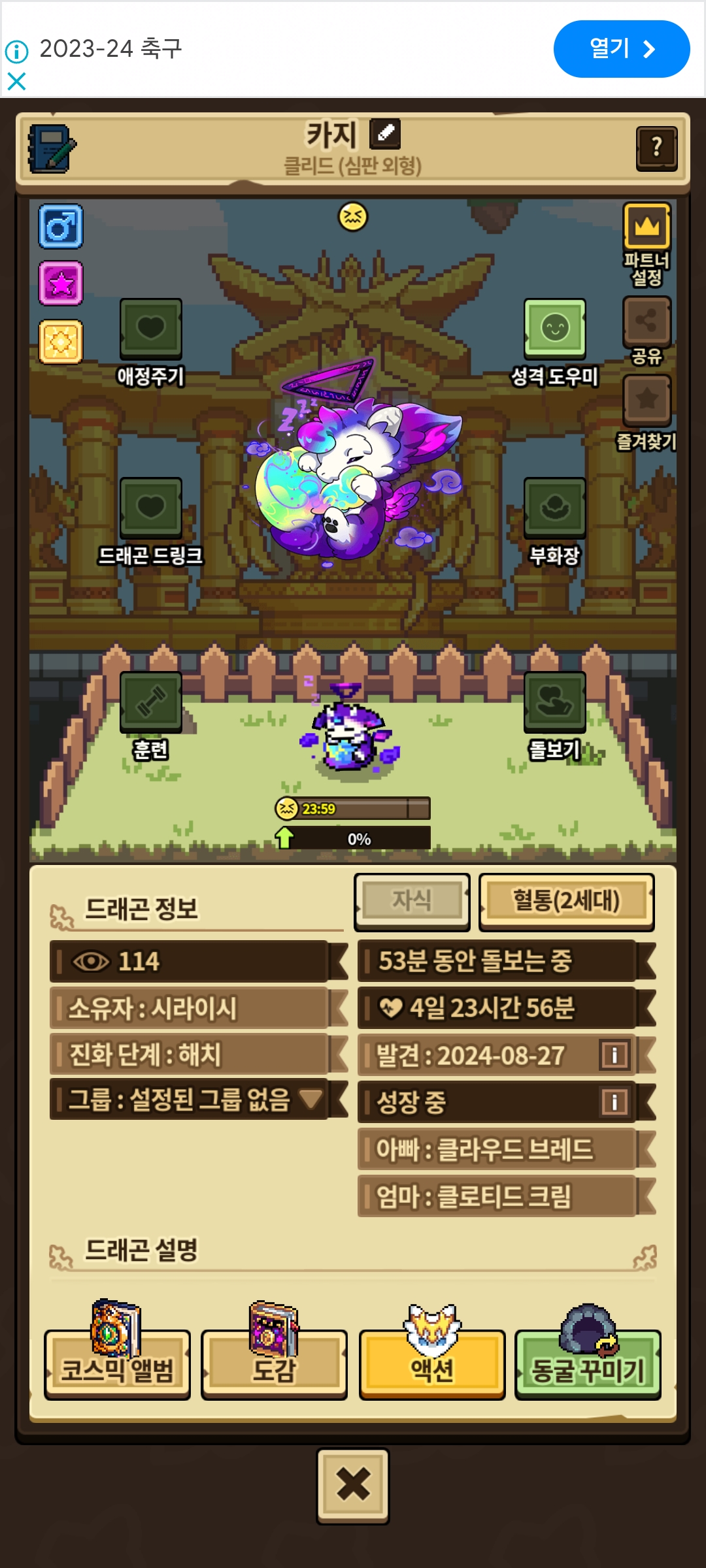Screen dimensions: 706x1568
Task: Share this dragon via 공유
Action: [x=647, y=321]
